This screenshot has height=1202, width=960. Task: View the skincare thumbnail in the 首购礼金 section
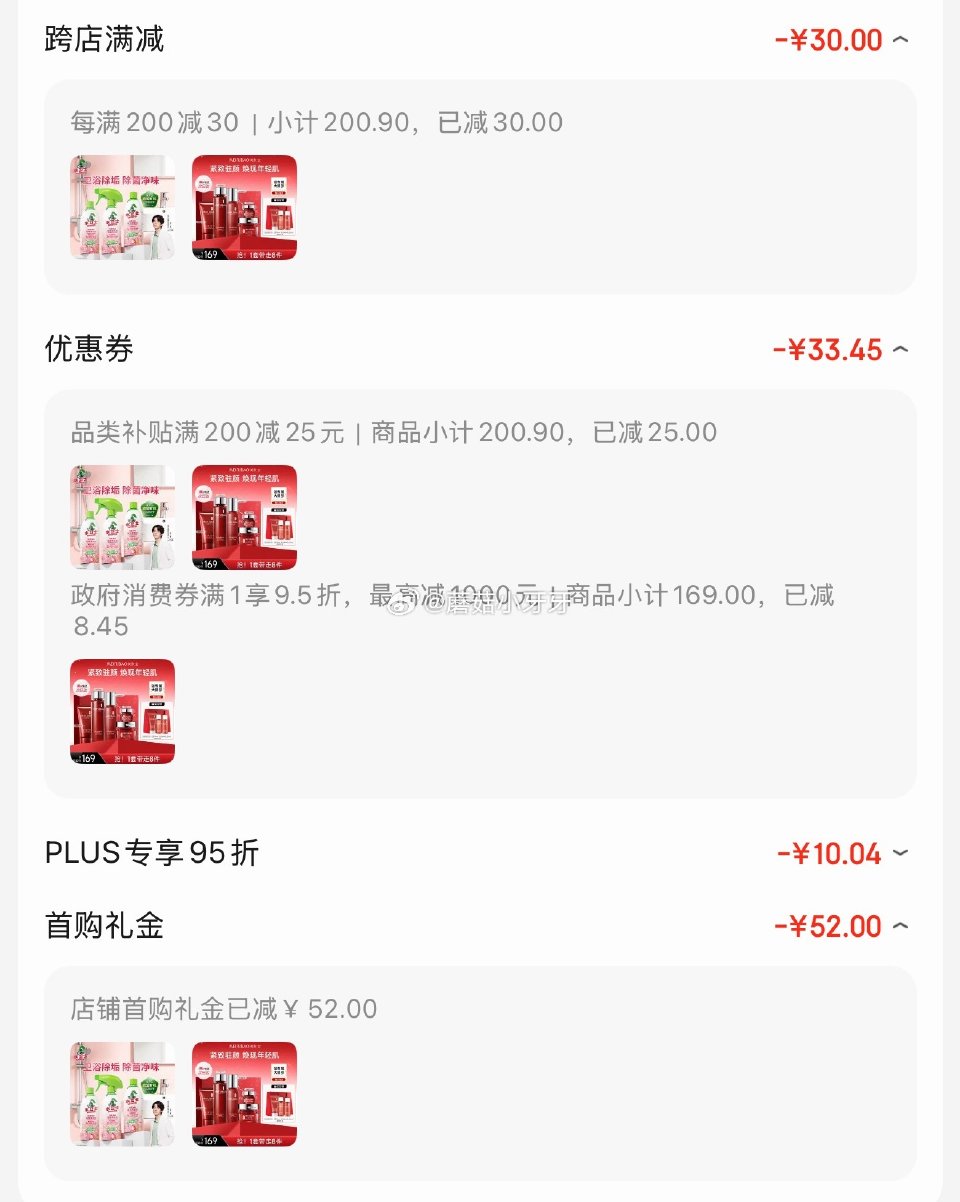tap(243, 1090)
